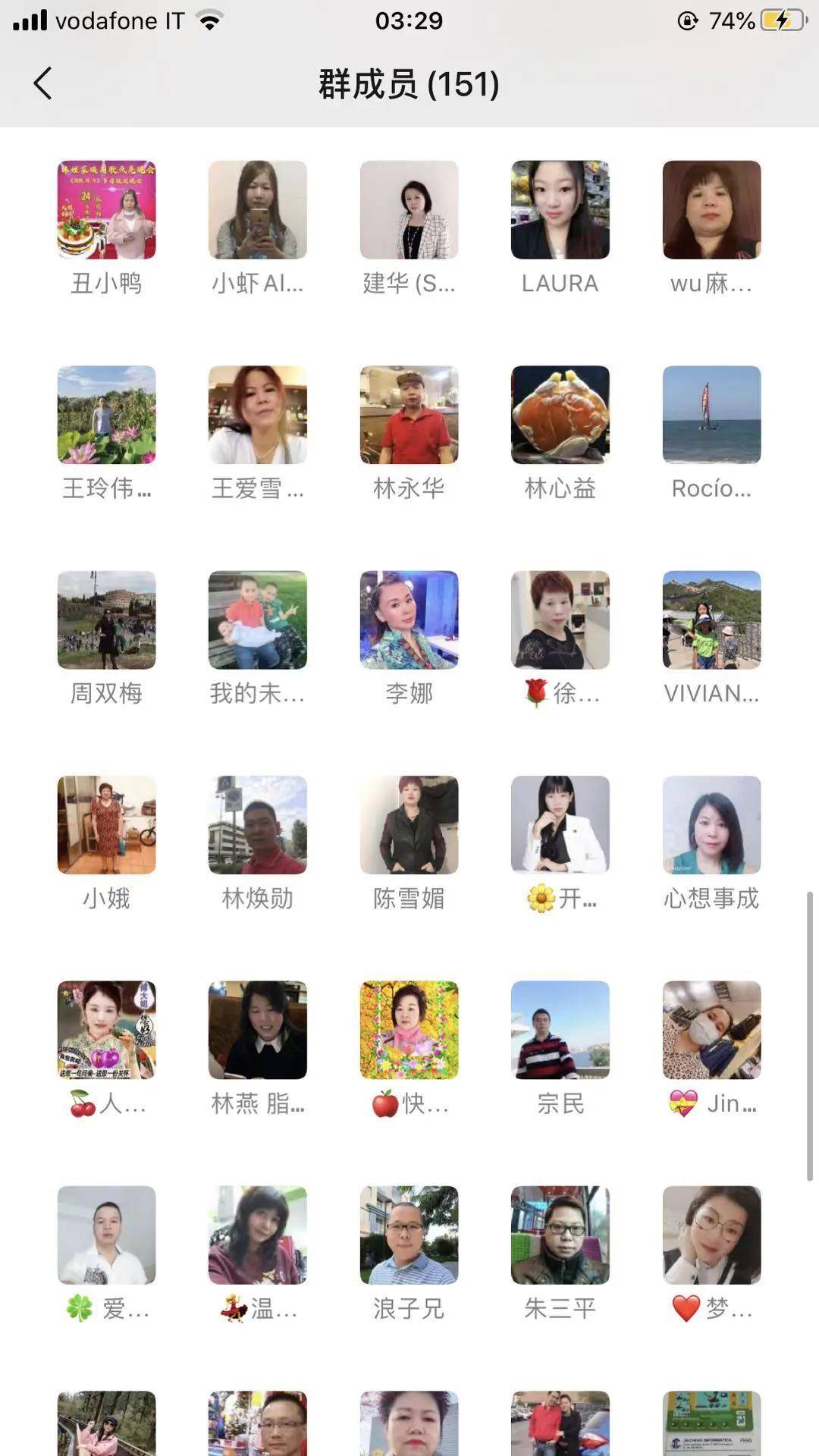Go back from the 群成员 page
Viewport: 819px width, 1456px height.
[43, 83]
